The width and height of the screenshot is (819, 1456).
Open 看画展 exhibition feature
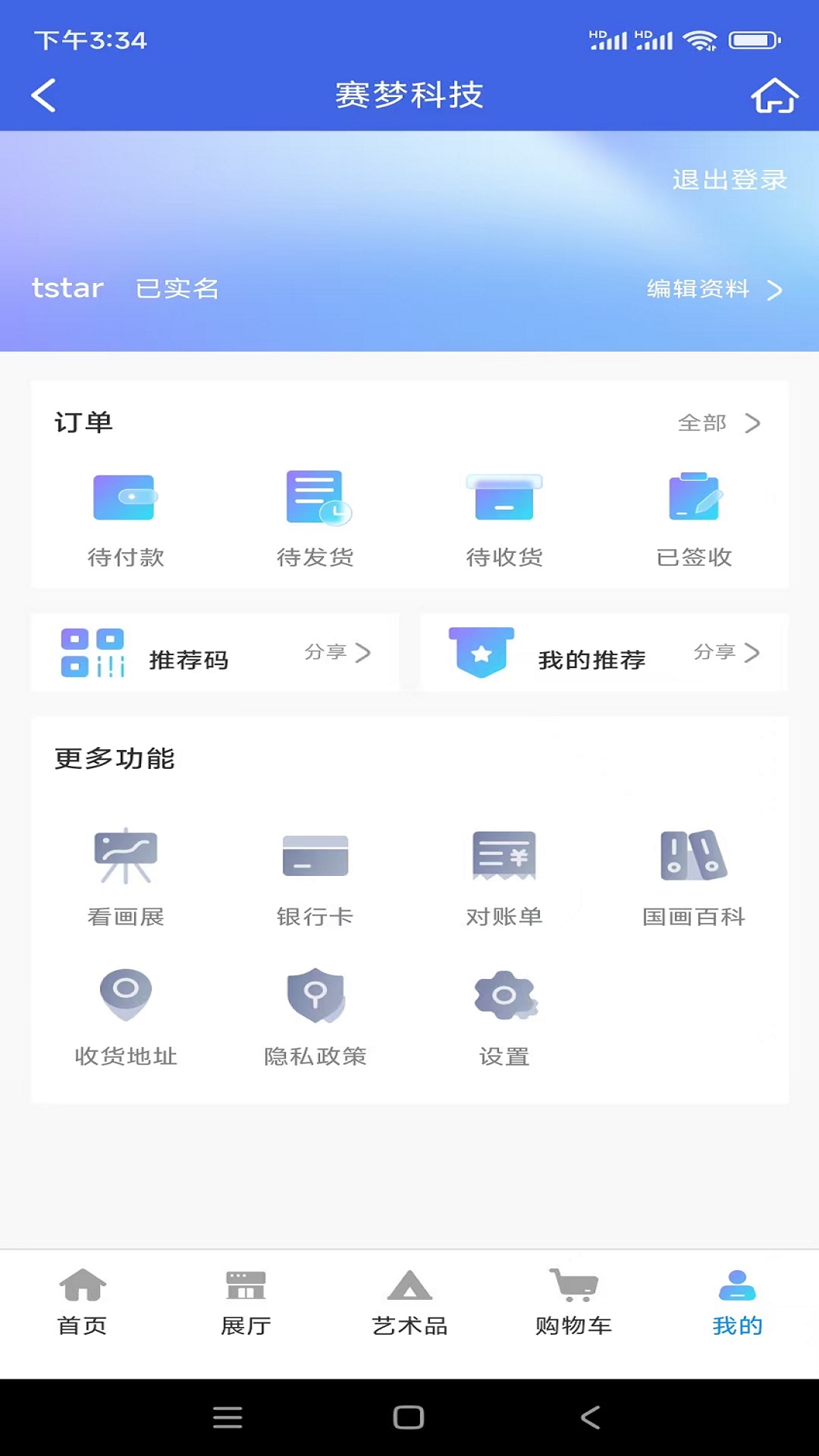(x=125, y=877)
